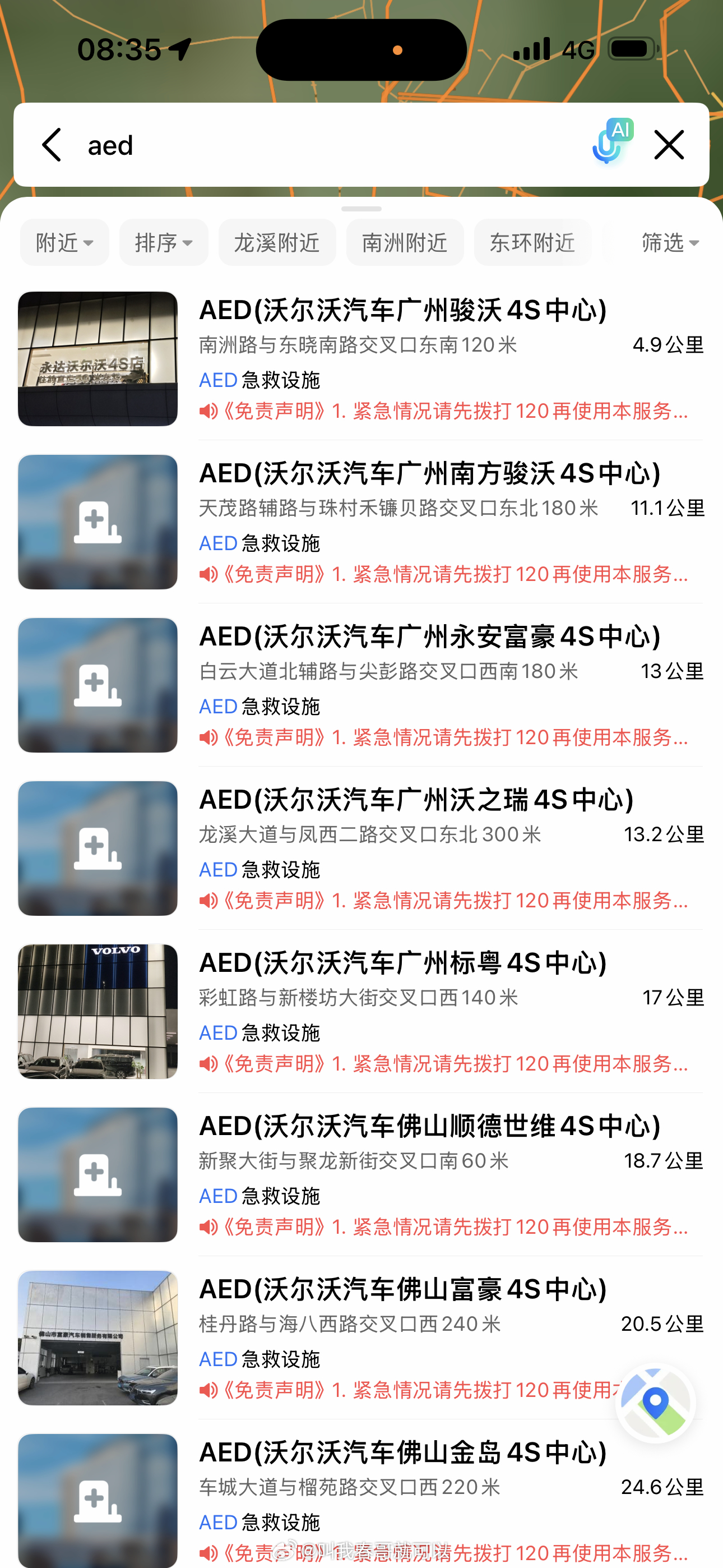This screenshot has height=1568, width=723.
Task: Tap the AED 急救设施 category label
Action: tap(258, 380)
